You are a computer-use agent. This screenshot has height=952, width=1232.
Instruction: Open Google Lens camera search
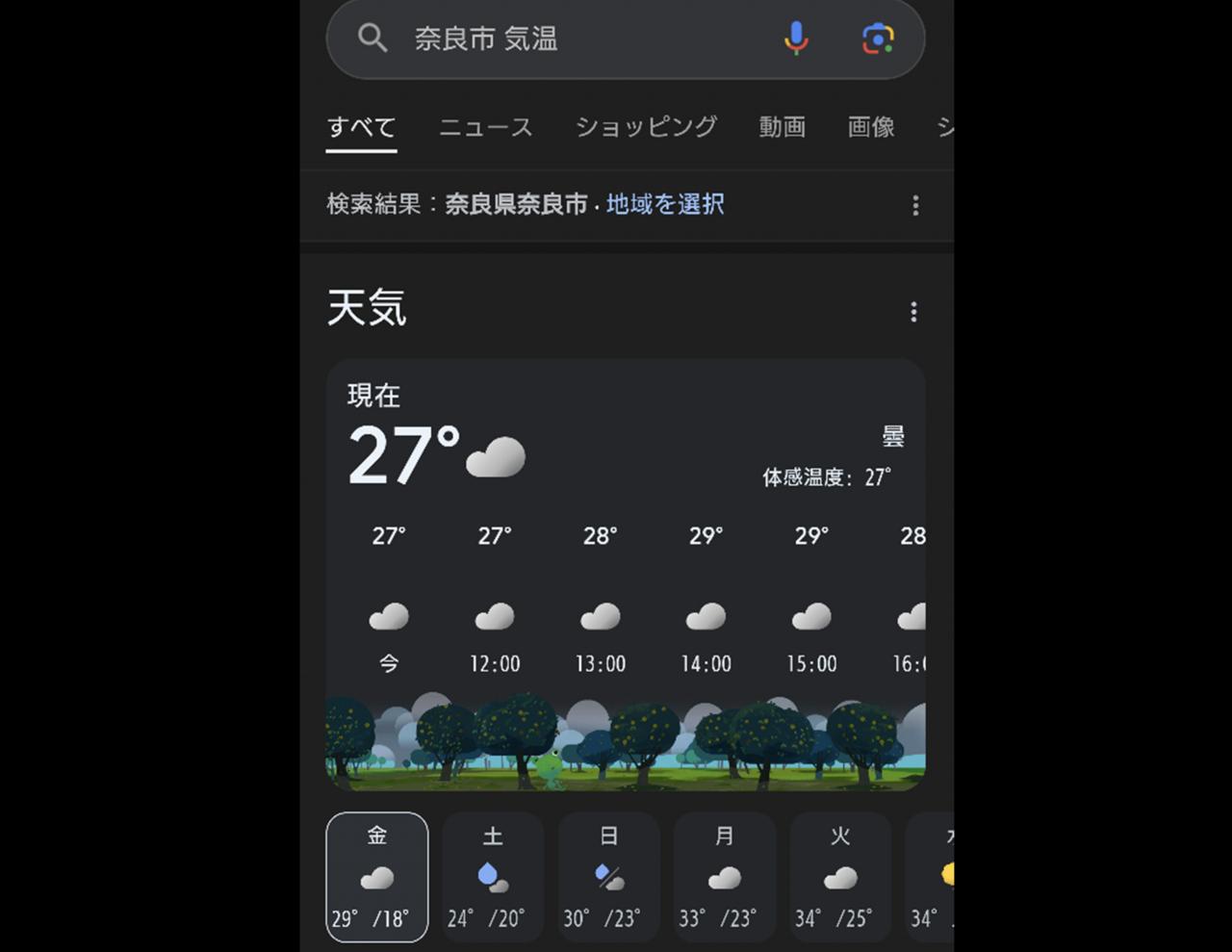coord(877,39)
